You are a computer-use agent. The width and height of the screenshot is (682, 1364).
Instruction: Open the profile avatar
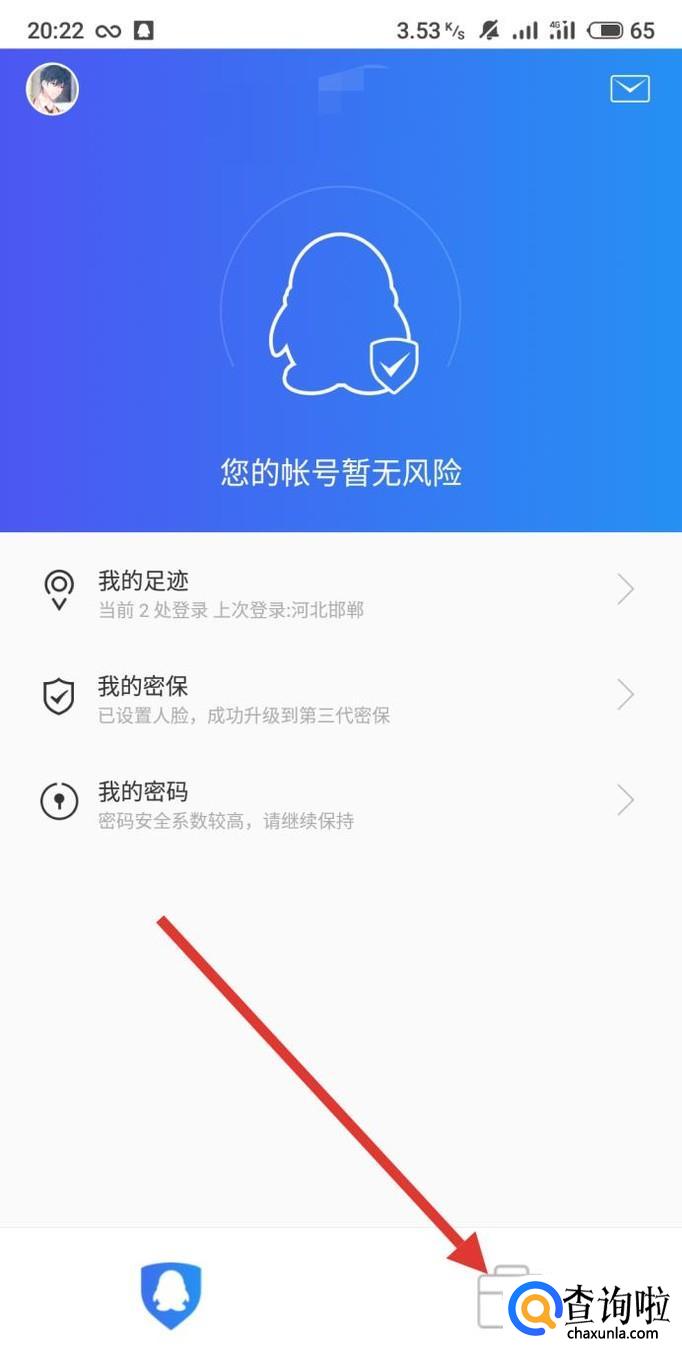[x=52, y=89]
